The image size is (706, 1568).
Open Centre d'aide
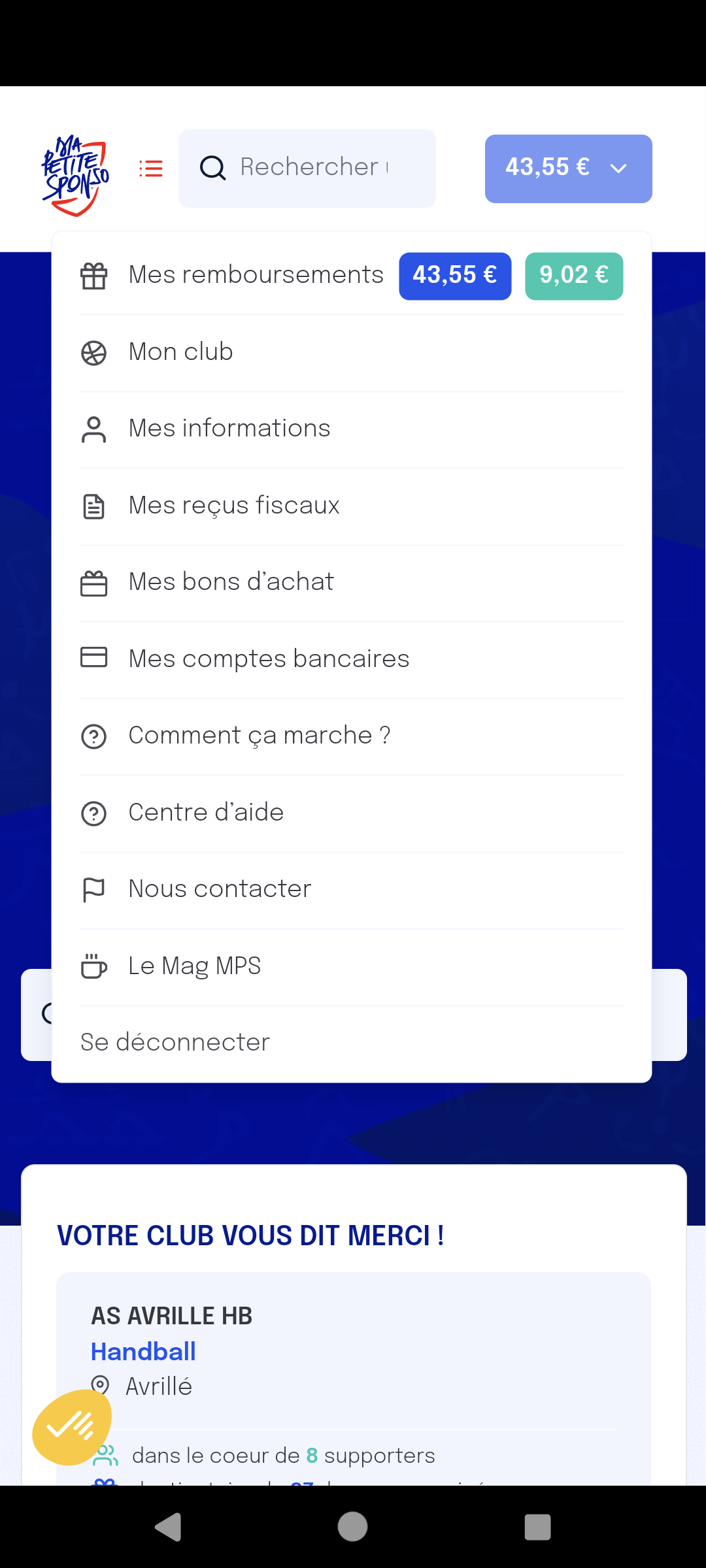tap(206, 813)
